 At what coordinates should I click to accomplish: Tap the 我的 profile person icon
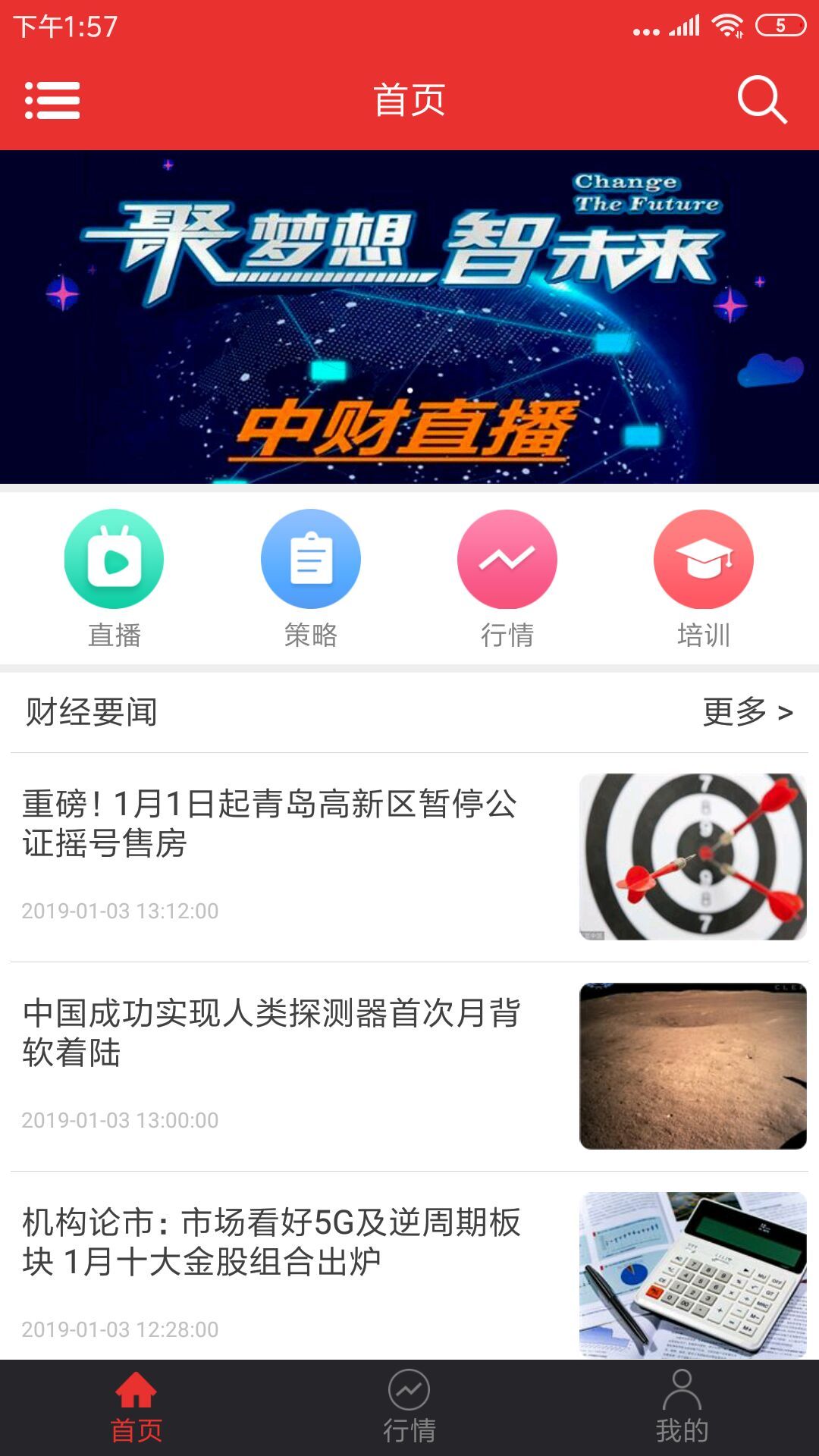682,1409
